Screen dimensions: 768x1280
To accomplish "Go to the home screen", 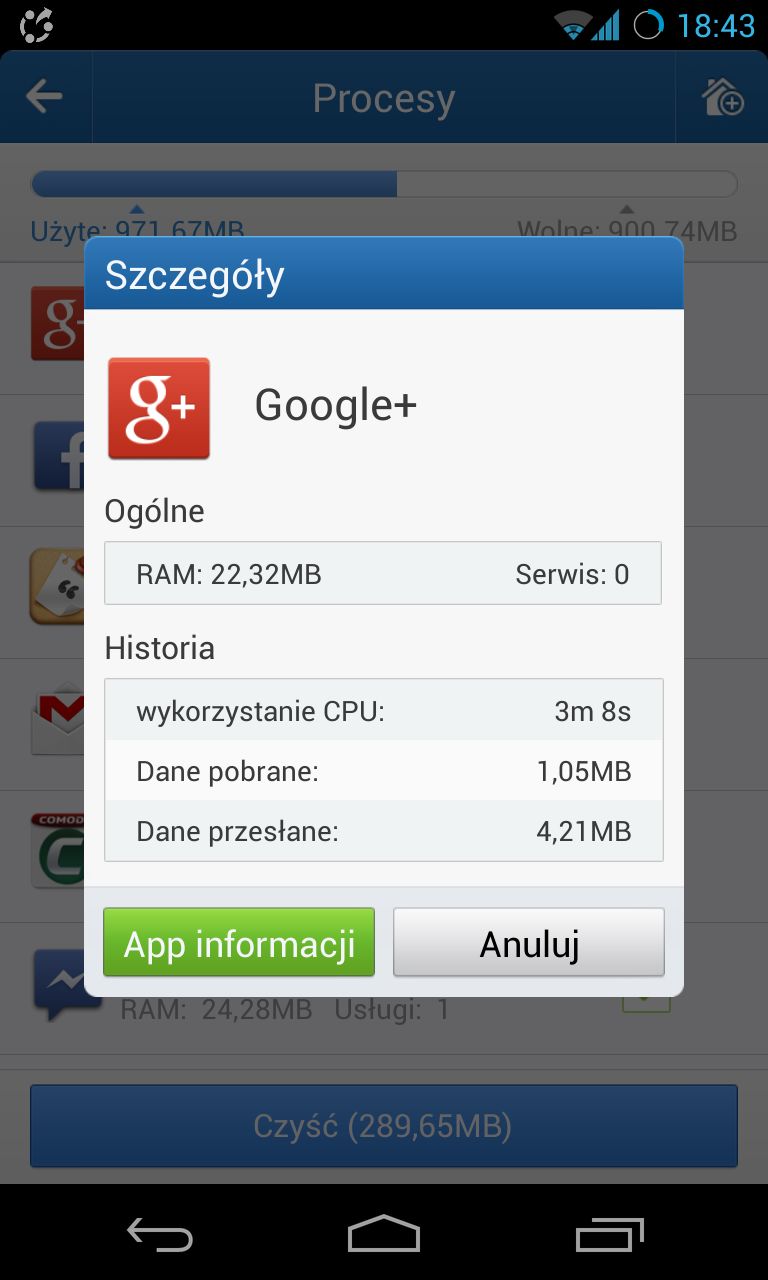I will pyautogui.click(x=384, y=1234).
